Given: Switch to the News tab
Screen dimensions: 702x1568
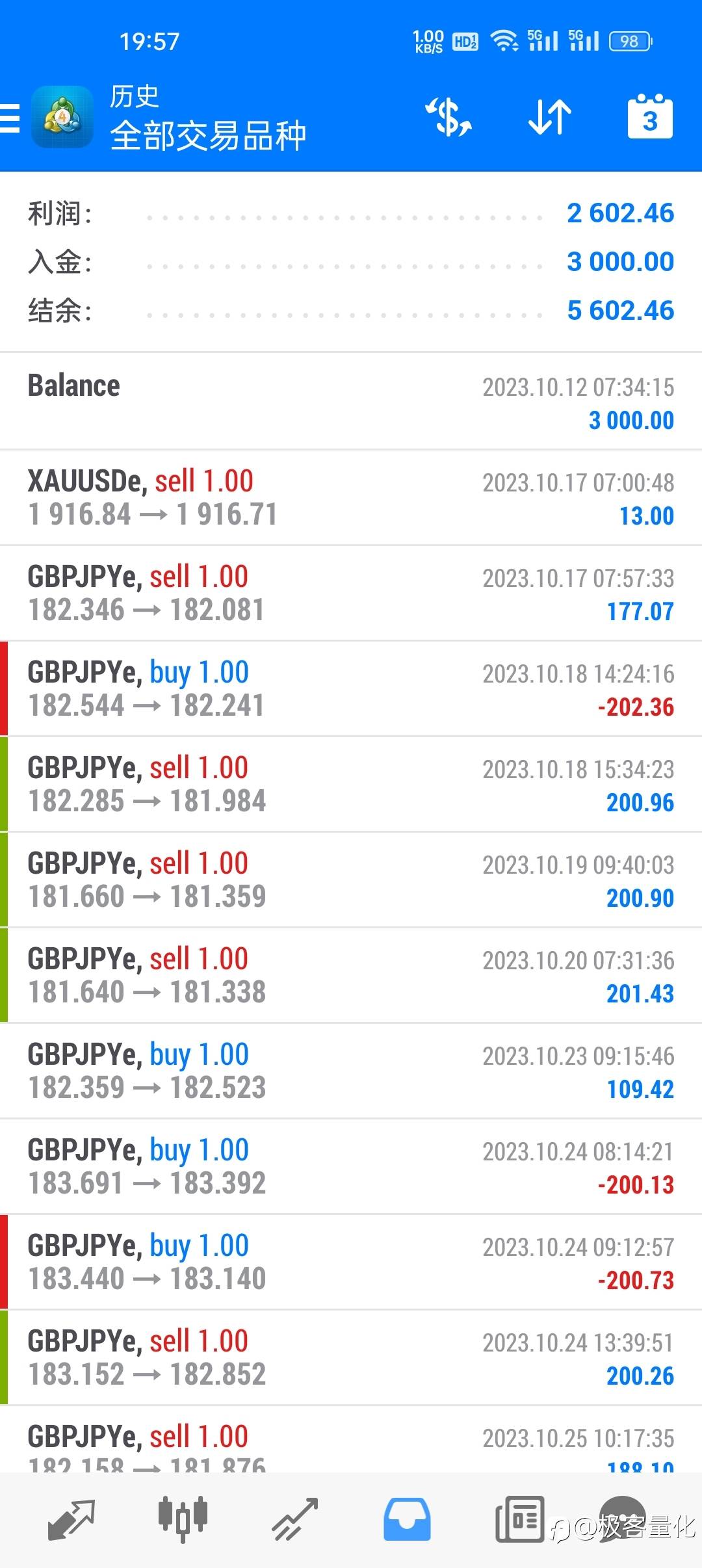Looking at the screenshot, I should [519, 1519].
